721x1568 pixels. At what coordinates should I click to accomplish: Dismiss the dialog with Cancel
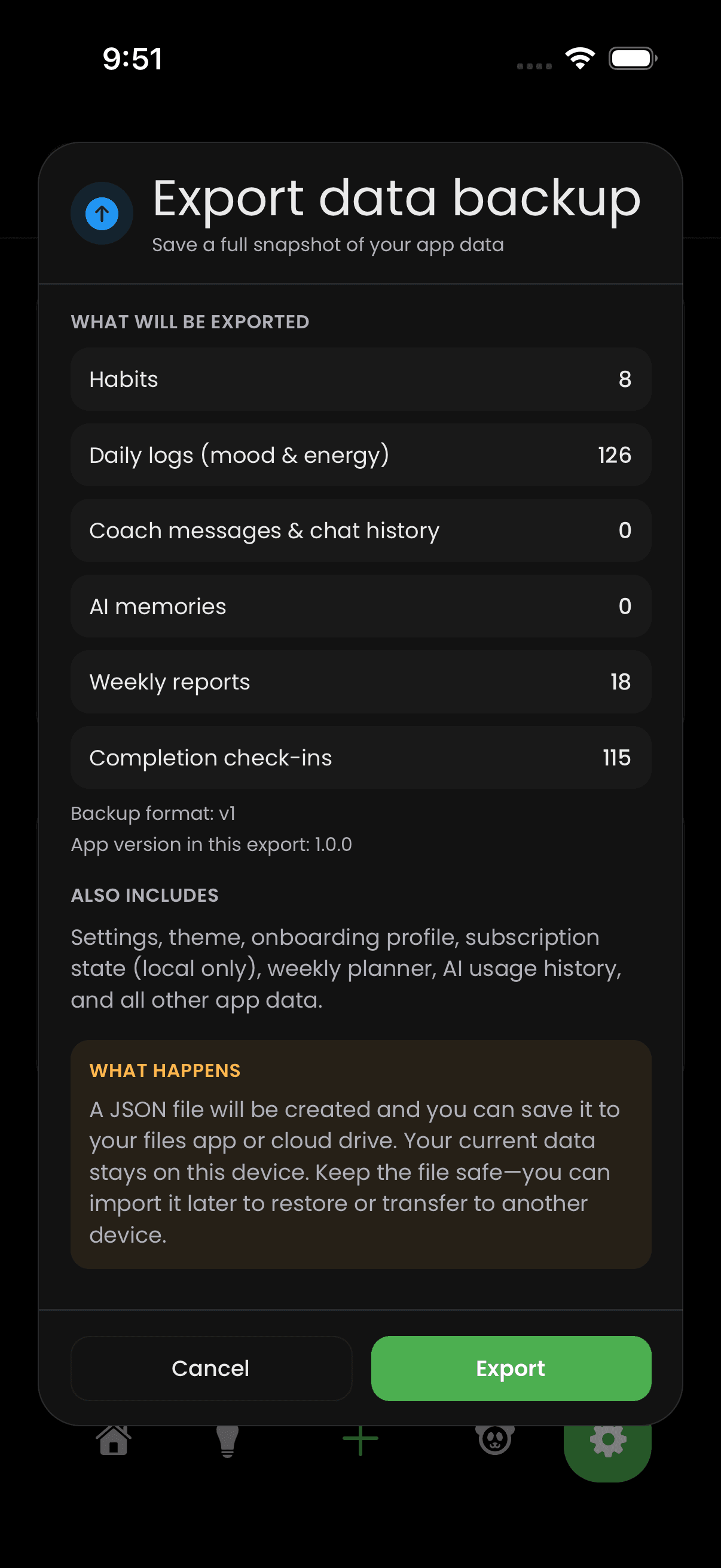[210, 1368]
